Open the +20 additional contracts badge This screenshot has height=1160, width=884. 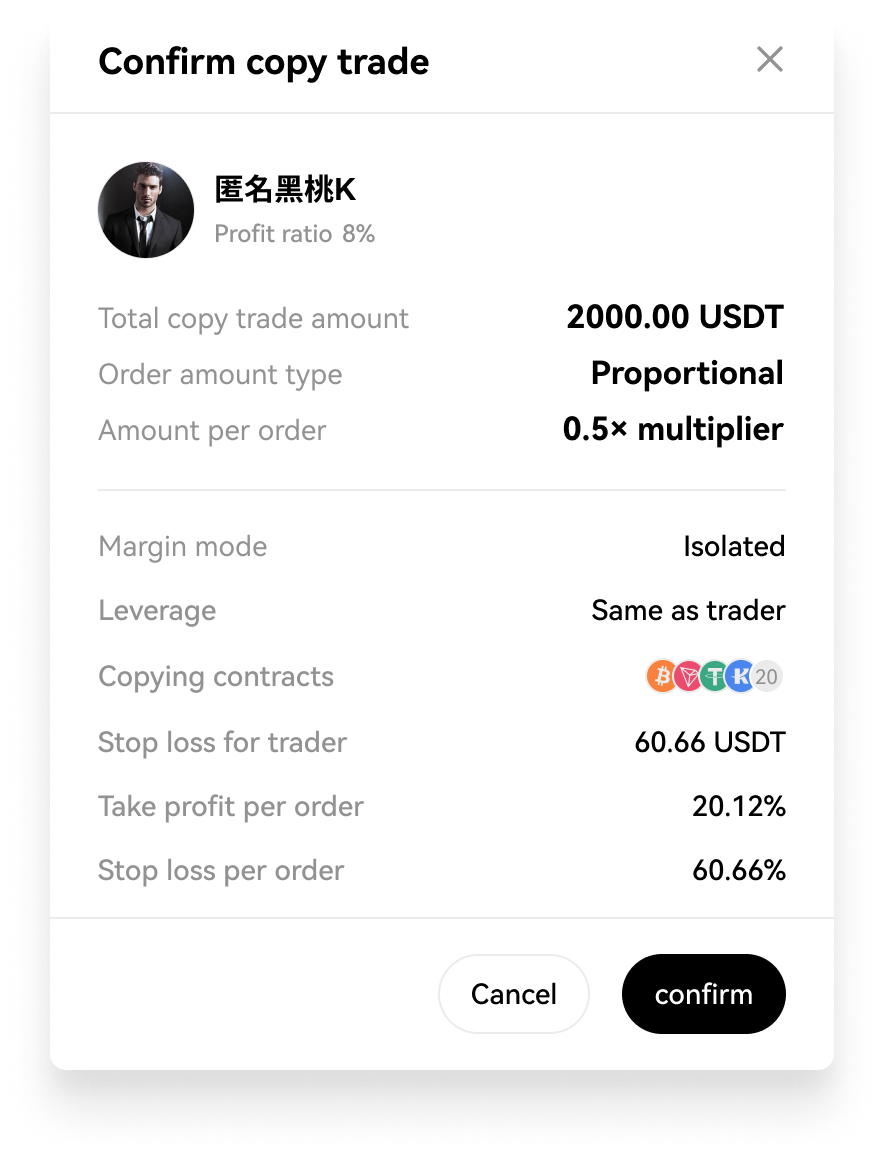pos(766,675)
